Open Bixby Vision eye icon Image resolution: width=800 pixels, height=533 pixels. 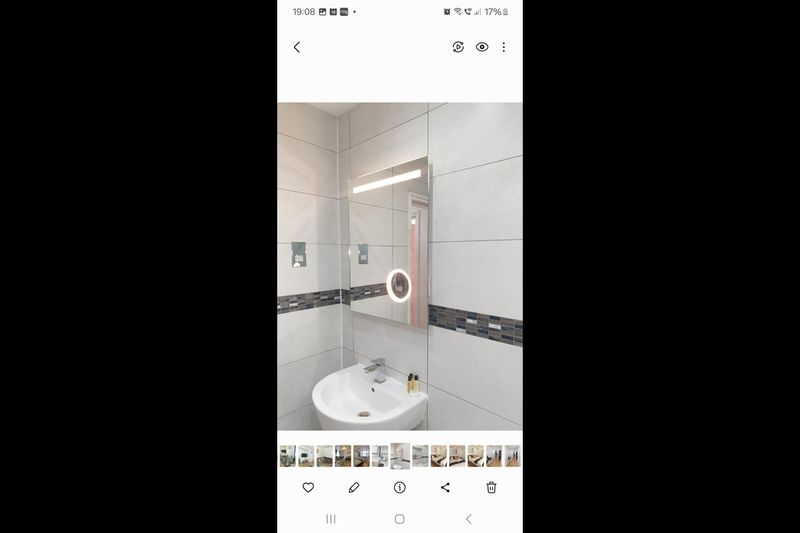pyautogui.click(x=482, y=47)
